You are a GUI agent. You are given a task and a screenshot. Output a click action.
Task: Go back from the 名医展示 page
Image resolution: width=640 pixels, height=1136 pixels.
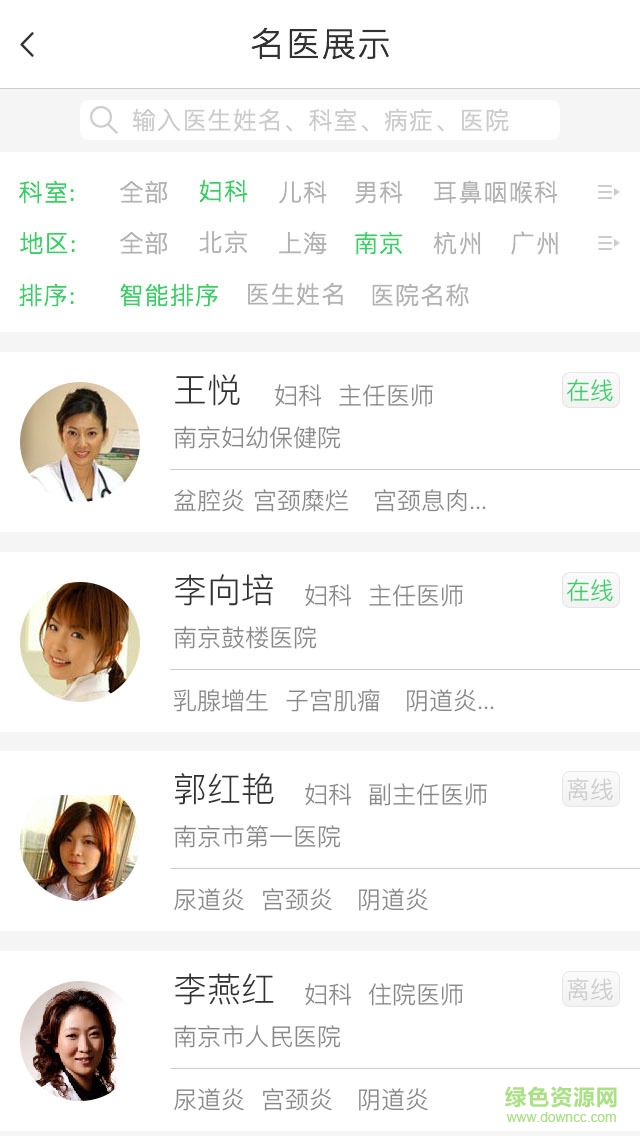[28, 45]
